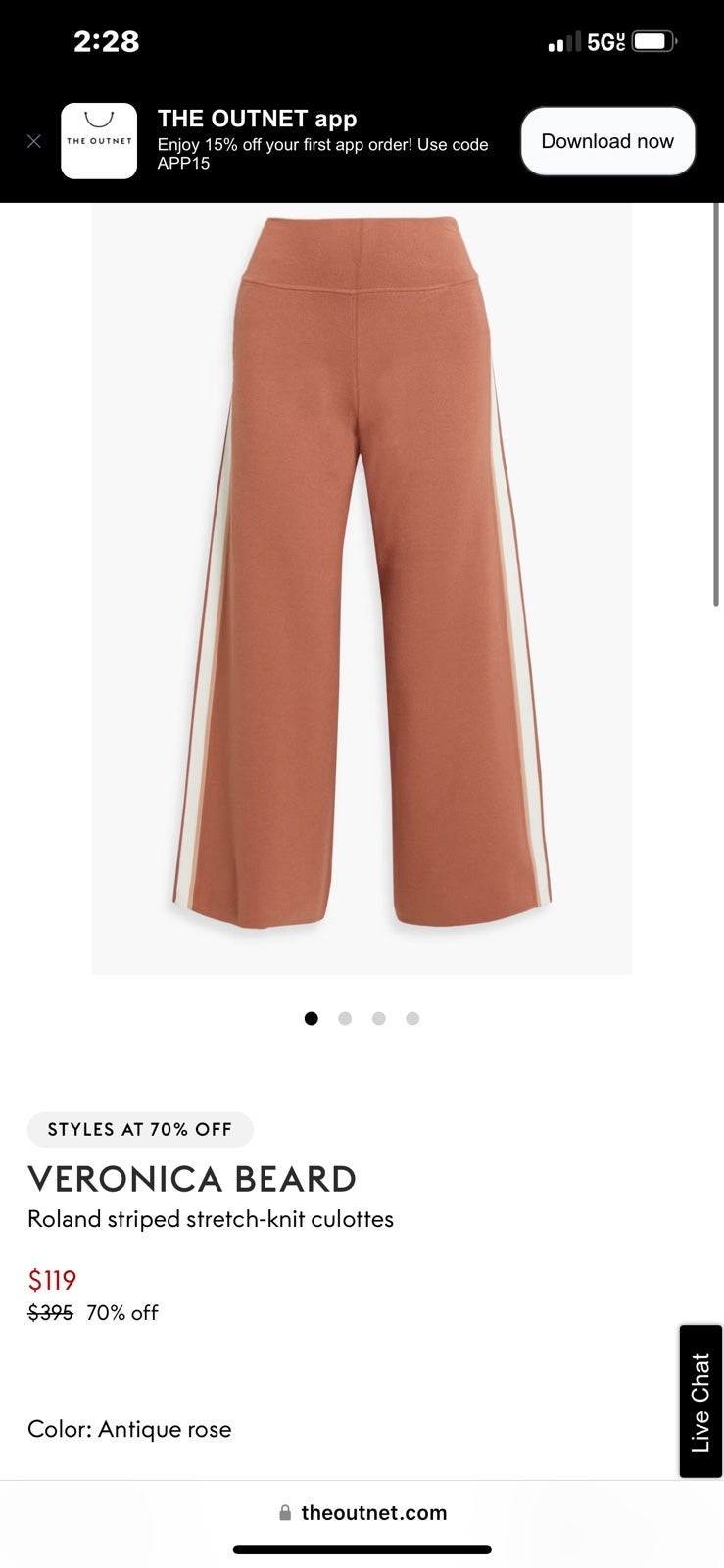Viewport: 724px width, 1568px height.
Task: Tap the theoutnet.com address bar
Action: click(362, 1512)
